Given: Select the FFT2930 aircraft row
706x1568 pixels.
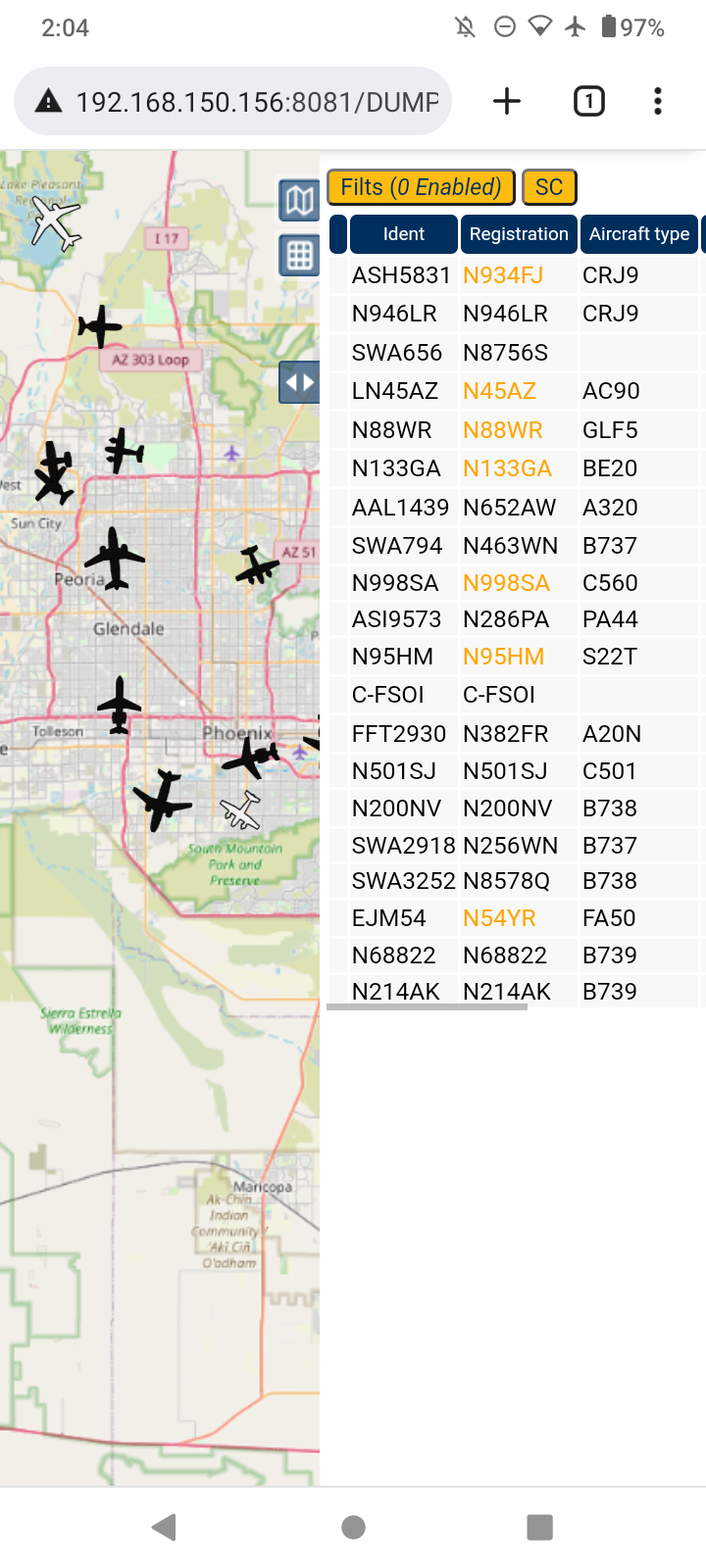Looking at the screenshot, I should pos(516,734).
